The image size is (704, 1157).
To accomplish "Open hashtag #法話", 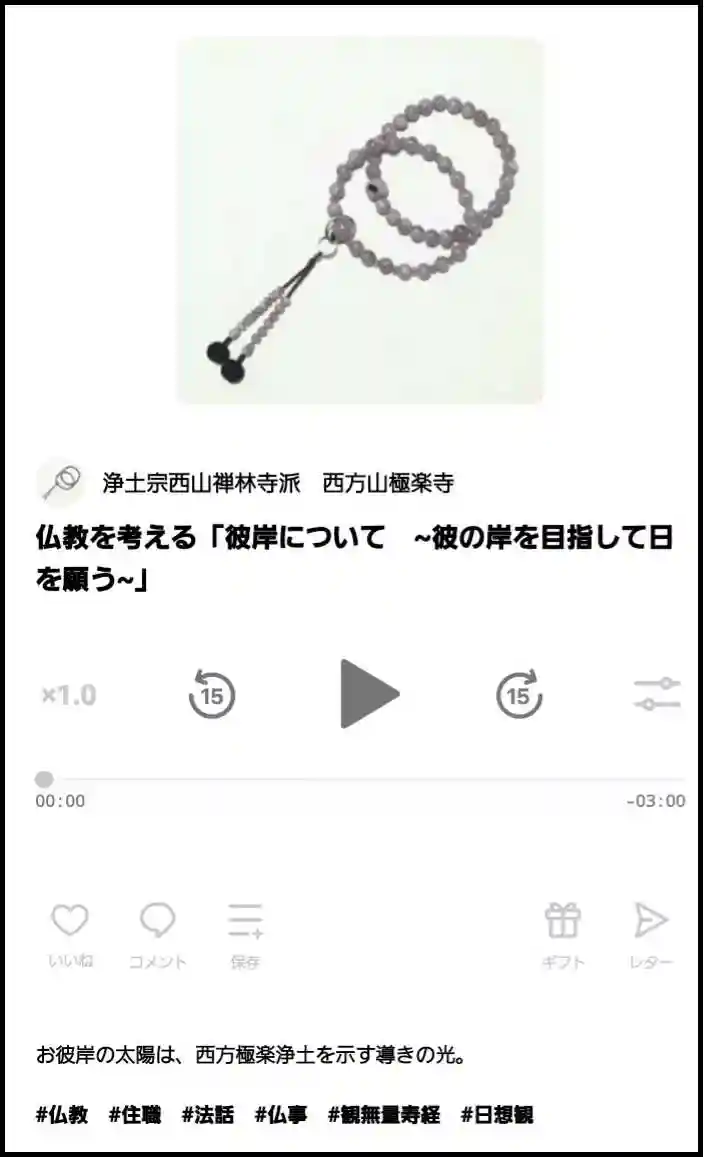I will 208,1115.
